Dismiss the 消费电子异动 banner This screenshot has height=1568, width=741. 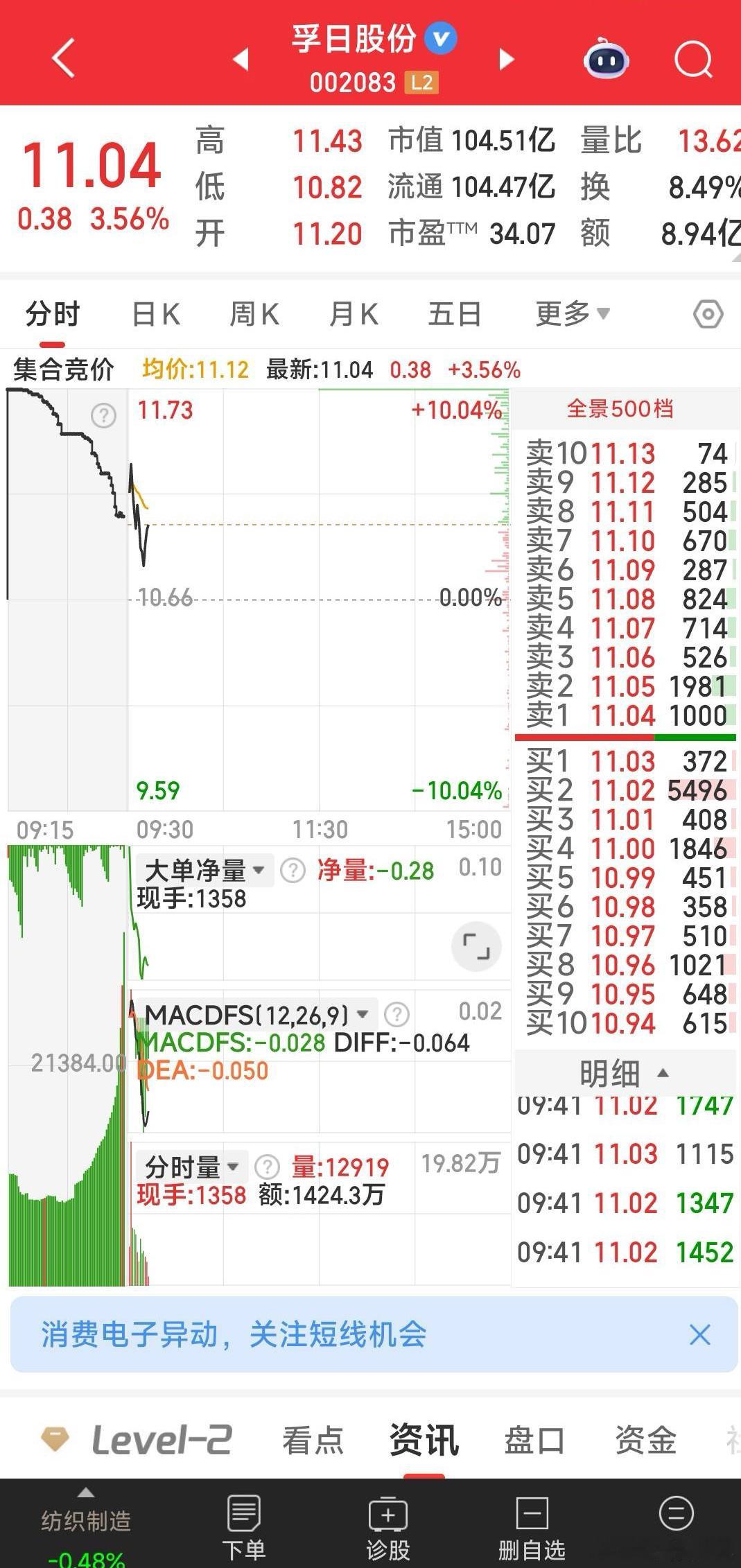click(699, 1334)
